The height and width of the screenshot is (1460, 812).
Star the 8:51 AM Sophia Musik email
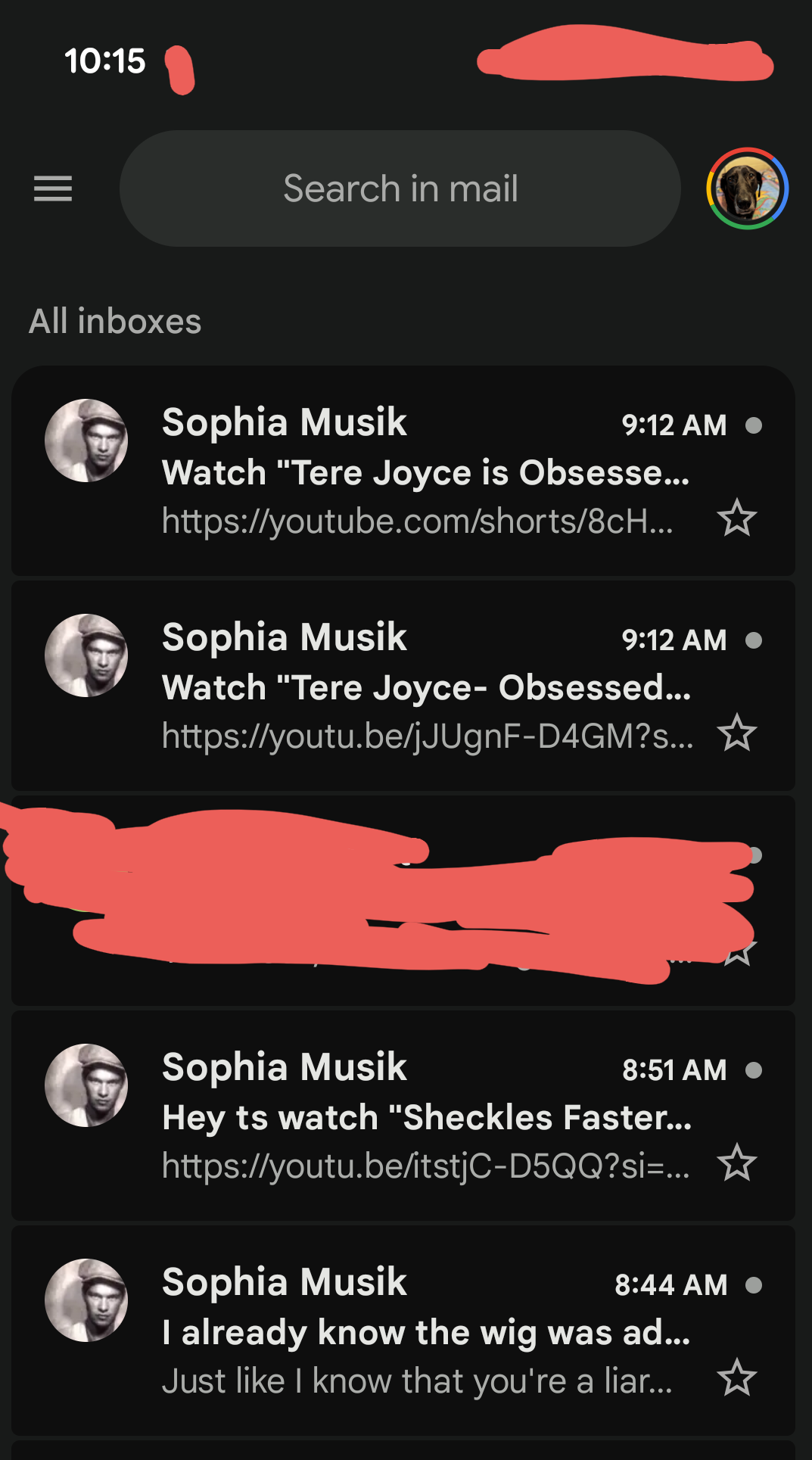736,1163
